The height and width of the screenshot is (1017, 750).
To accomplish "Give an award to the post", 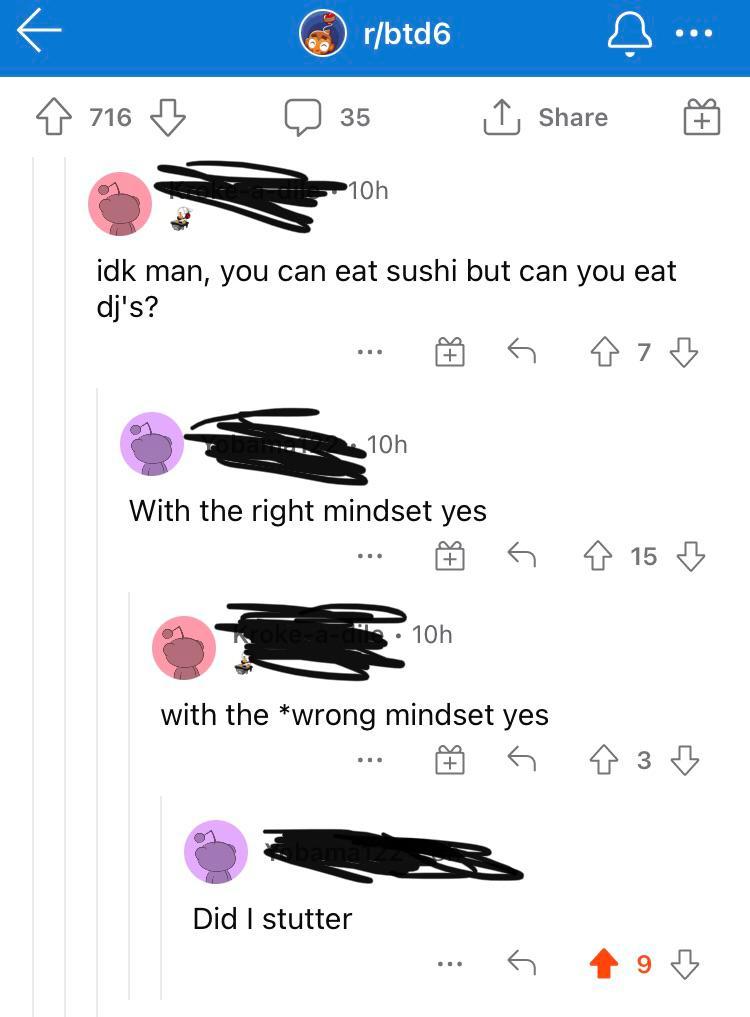I will pyautogui.click(x=700, y=117).
